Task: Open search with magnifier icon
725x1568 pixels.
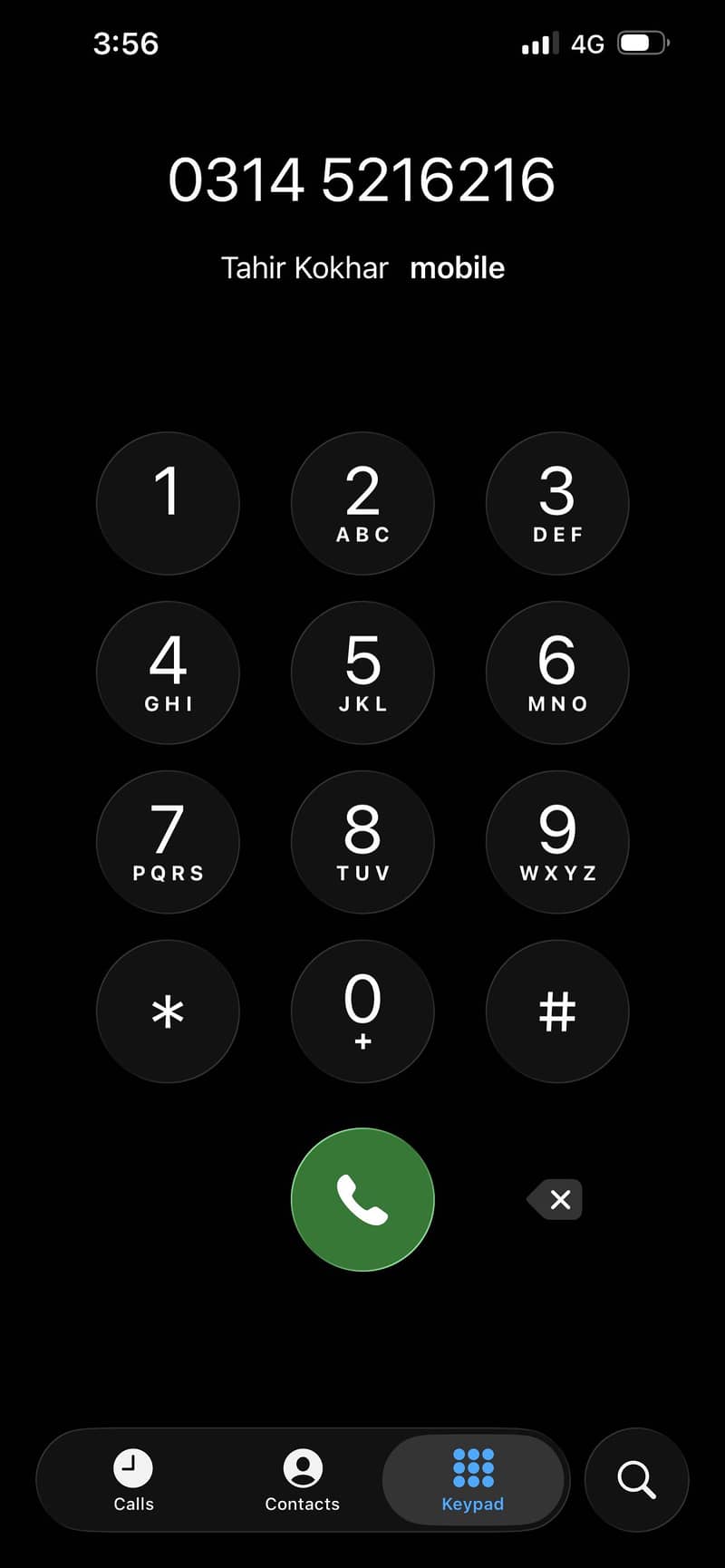Action: [x=636, y=1480]
